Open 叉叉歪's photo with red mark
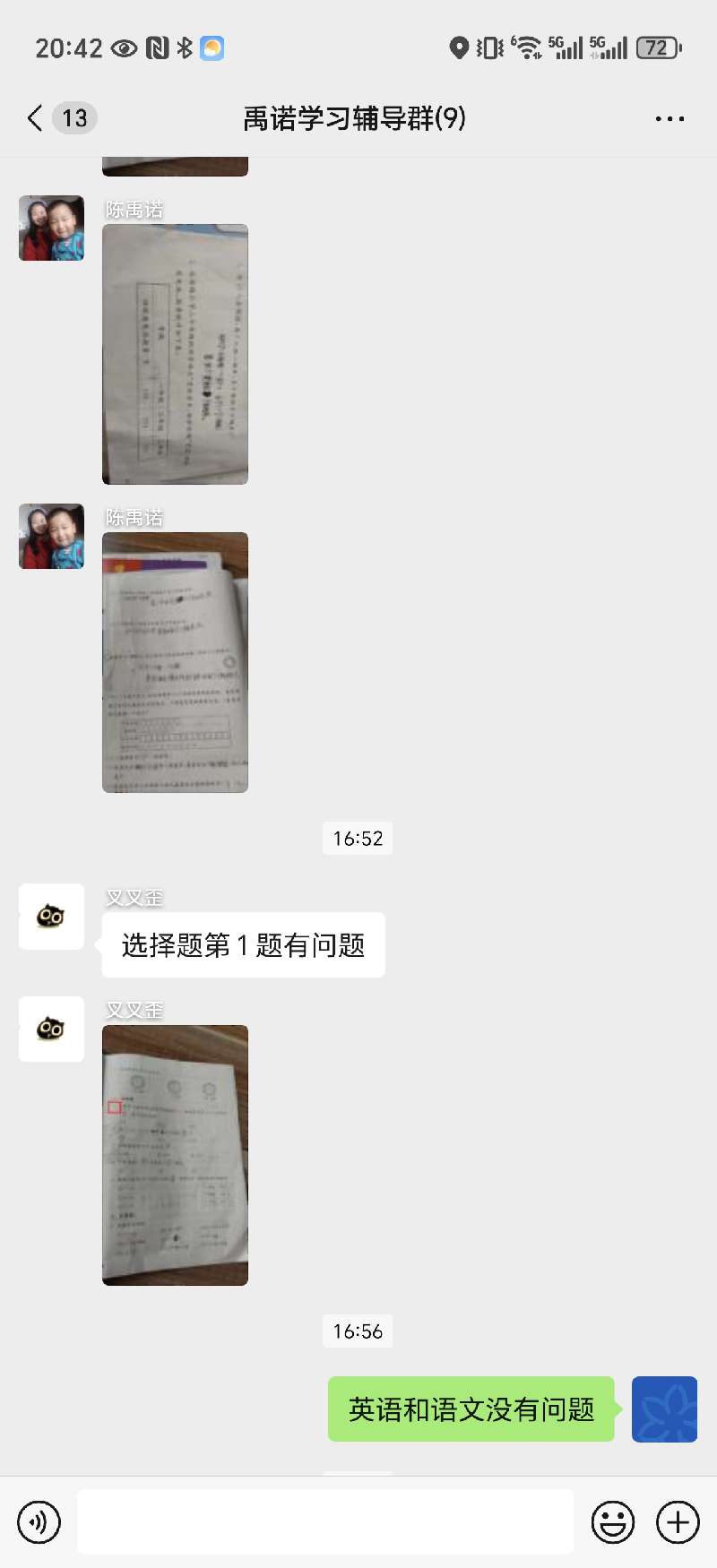 coord(175,1155)
